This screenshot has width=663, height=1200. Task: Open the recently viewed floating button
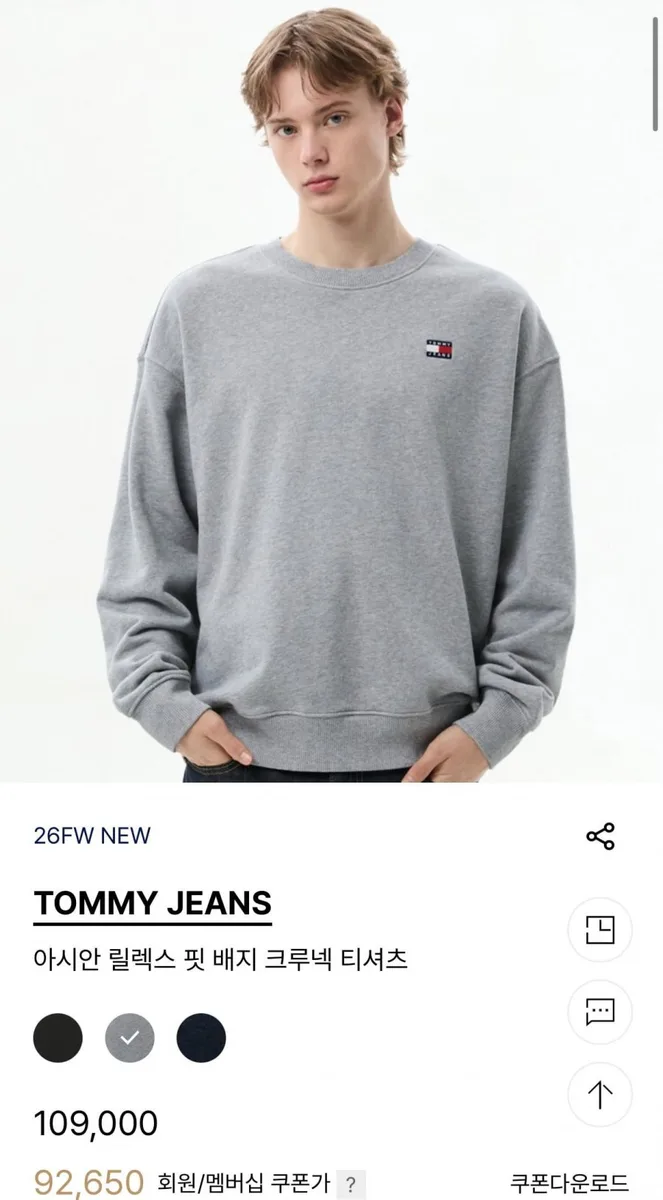point(600,930)
